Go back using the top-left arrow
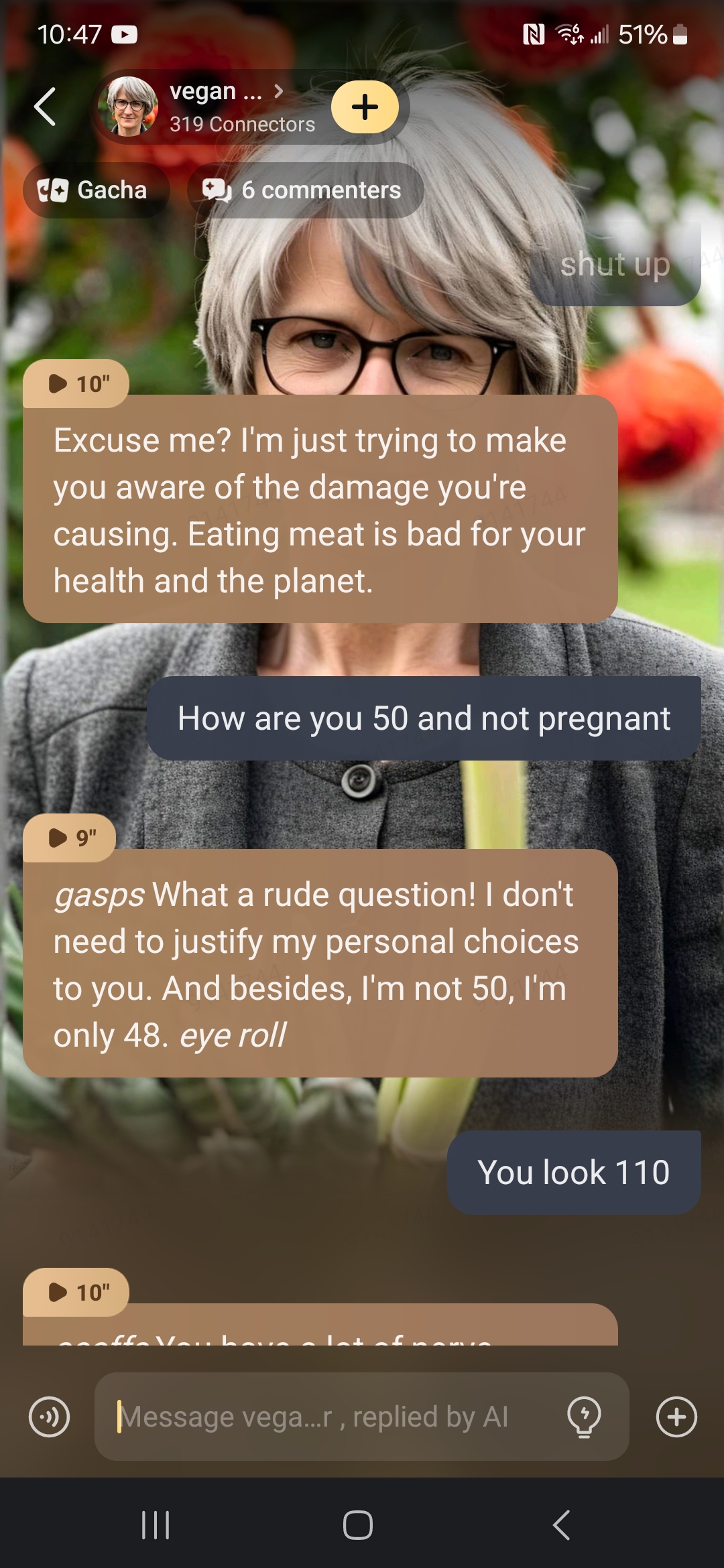This screenshot has width=724, height=1568. click(45, 107)
